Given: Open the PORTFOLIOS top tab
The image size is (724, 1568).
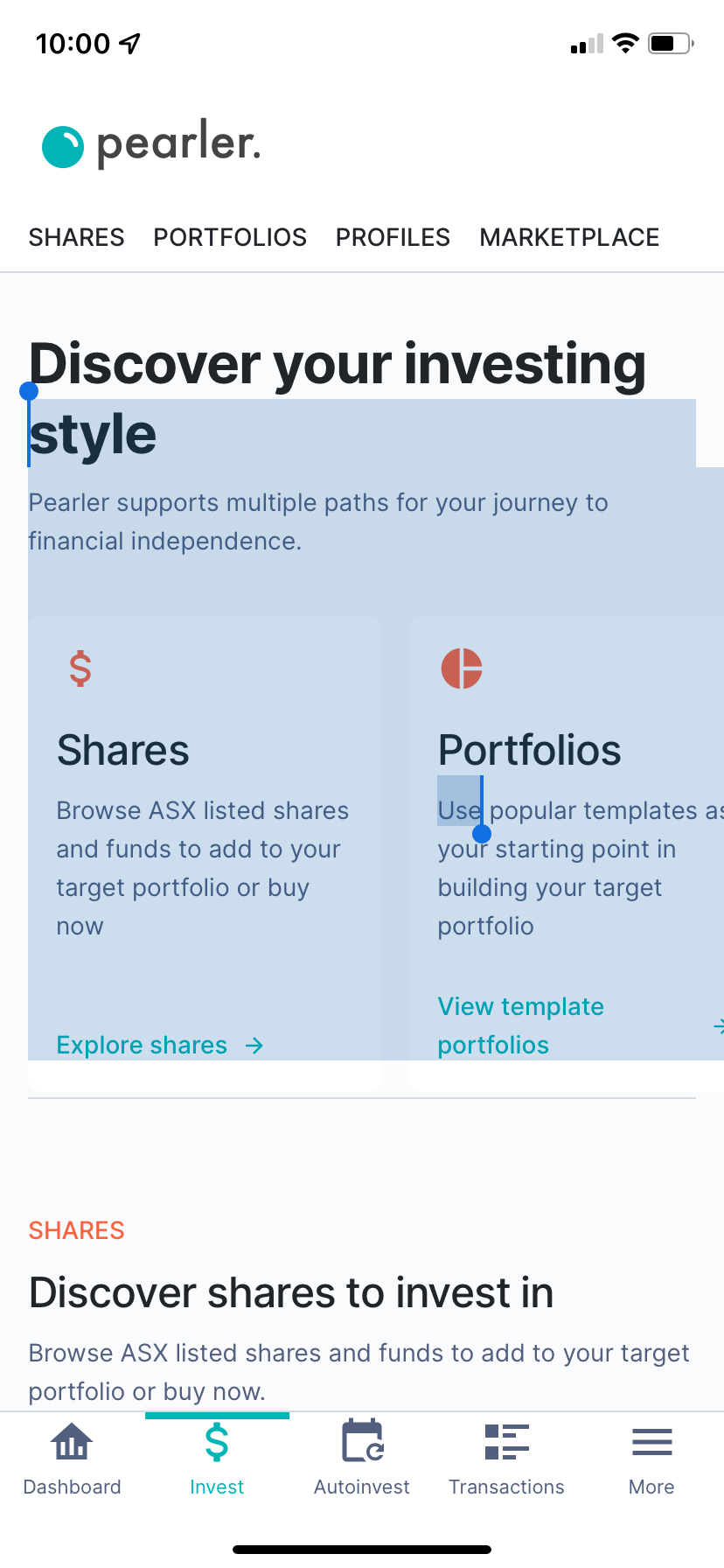Looking at the screenshot, I should [230, 237].
